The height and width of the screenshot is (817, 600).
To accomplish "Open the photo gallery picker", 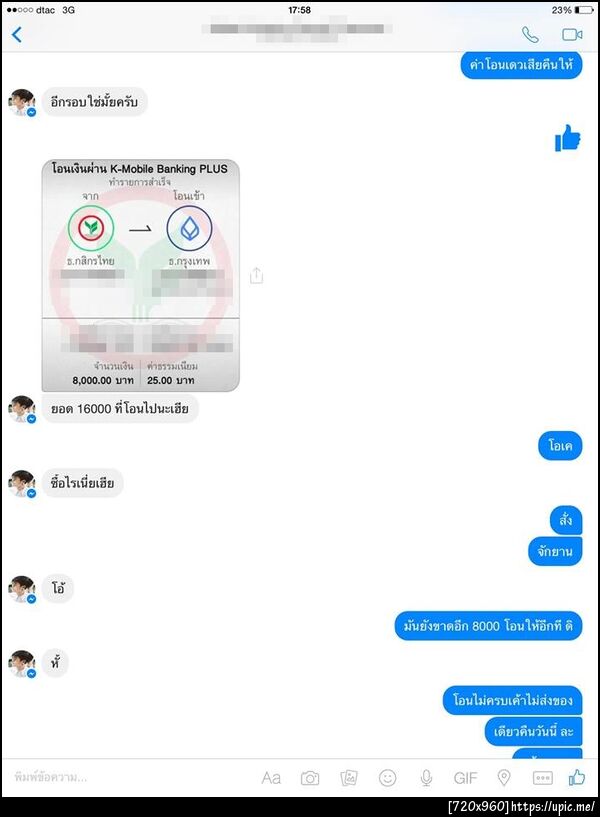I will point(349,778).
